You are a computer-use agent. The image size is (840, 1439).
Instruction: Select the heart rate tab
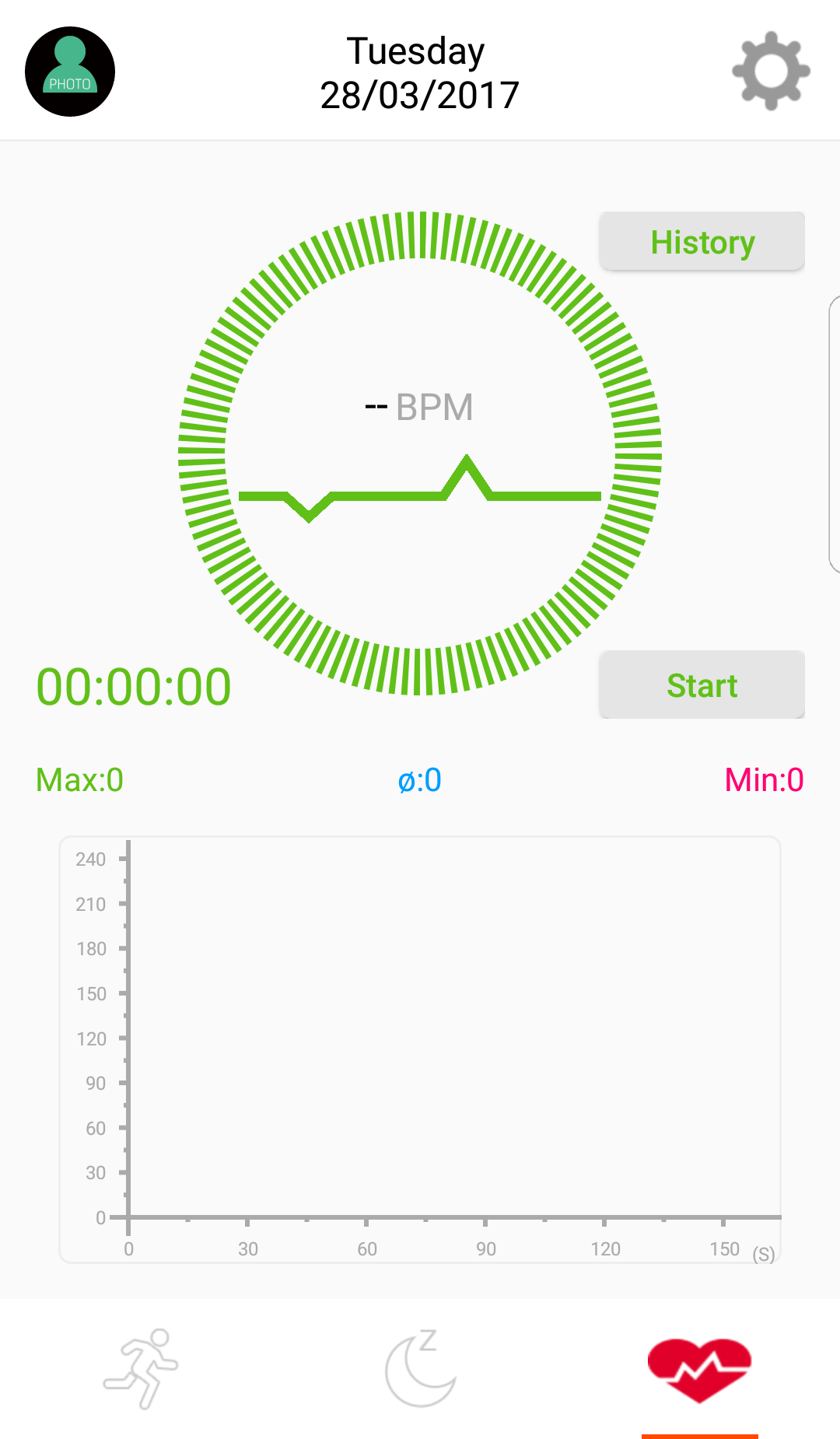[x=699, y=1370]
